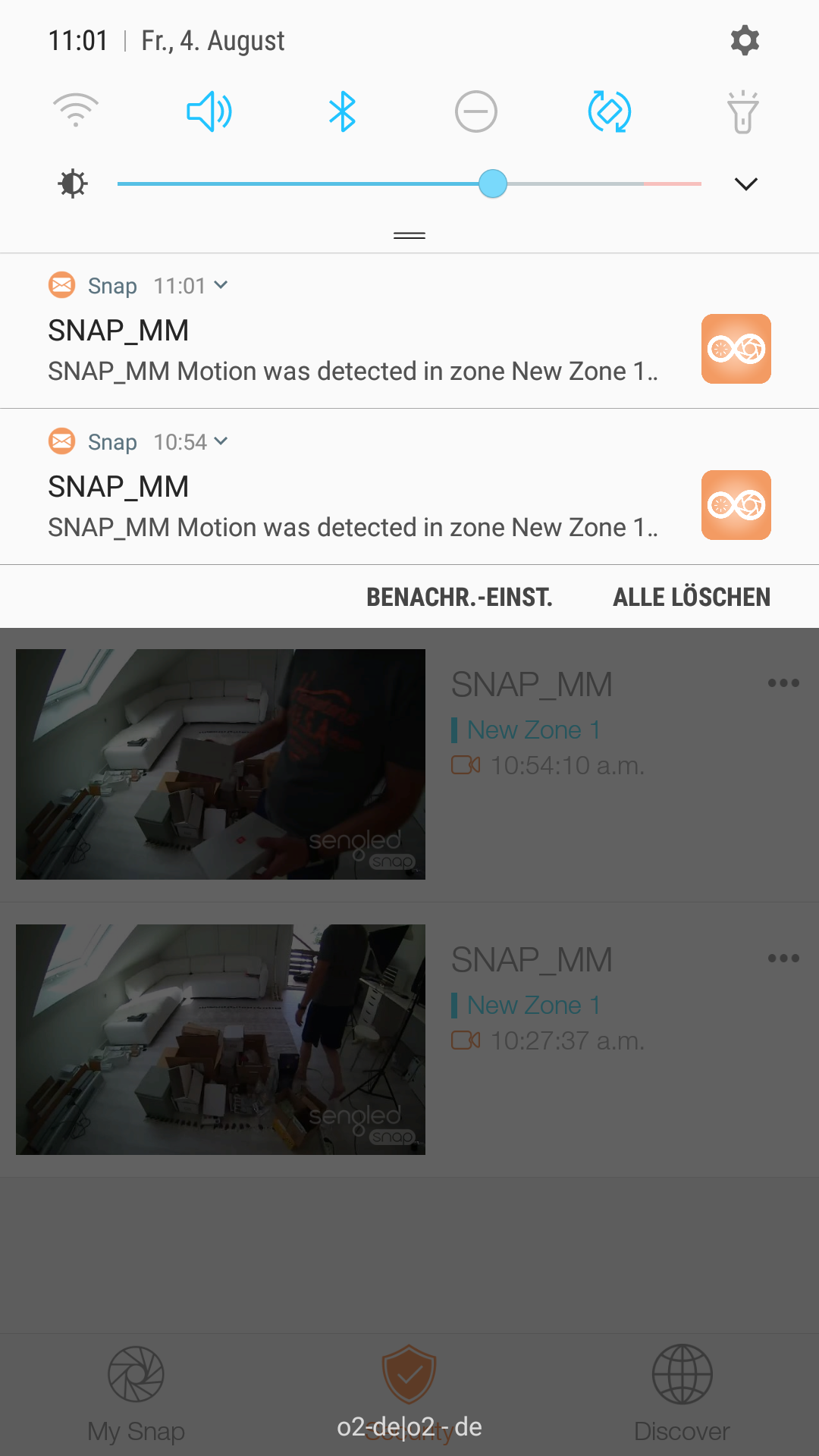This screenshot has height=1456, width=819.
Task: Turn off Bluetooth quick setting
Action: [x=343, y=111]
